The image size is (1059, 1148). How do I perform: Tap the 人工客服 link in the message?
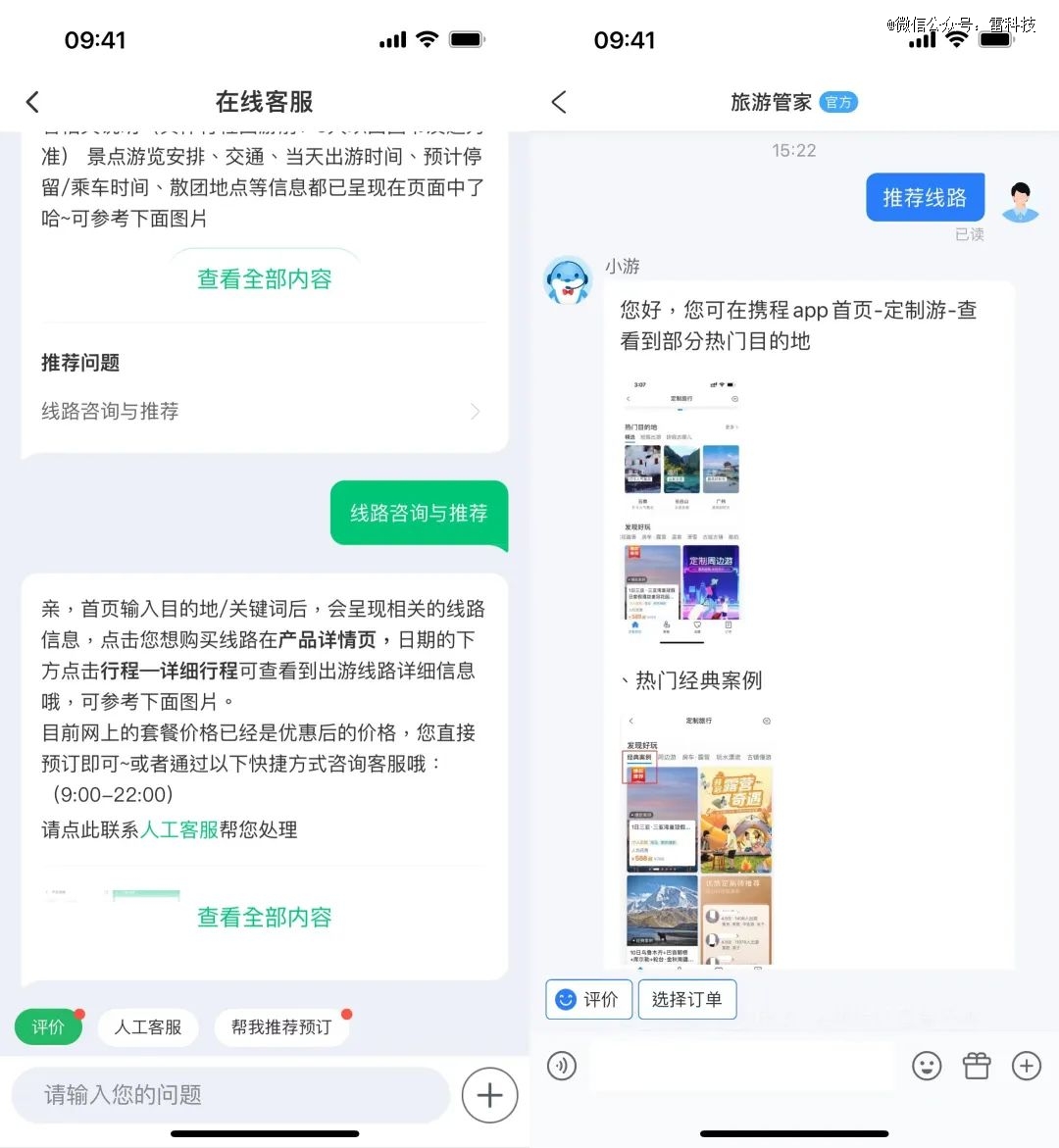[179, 829]
